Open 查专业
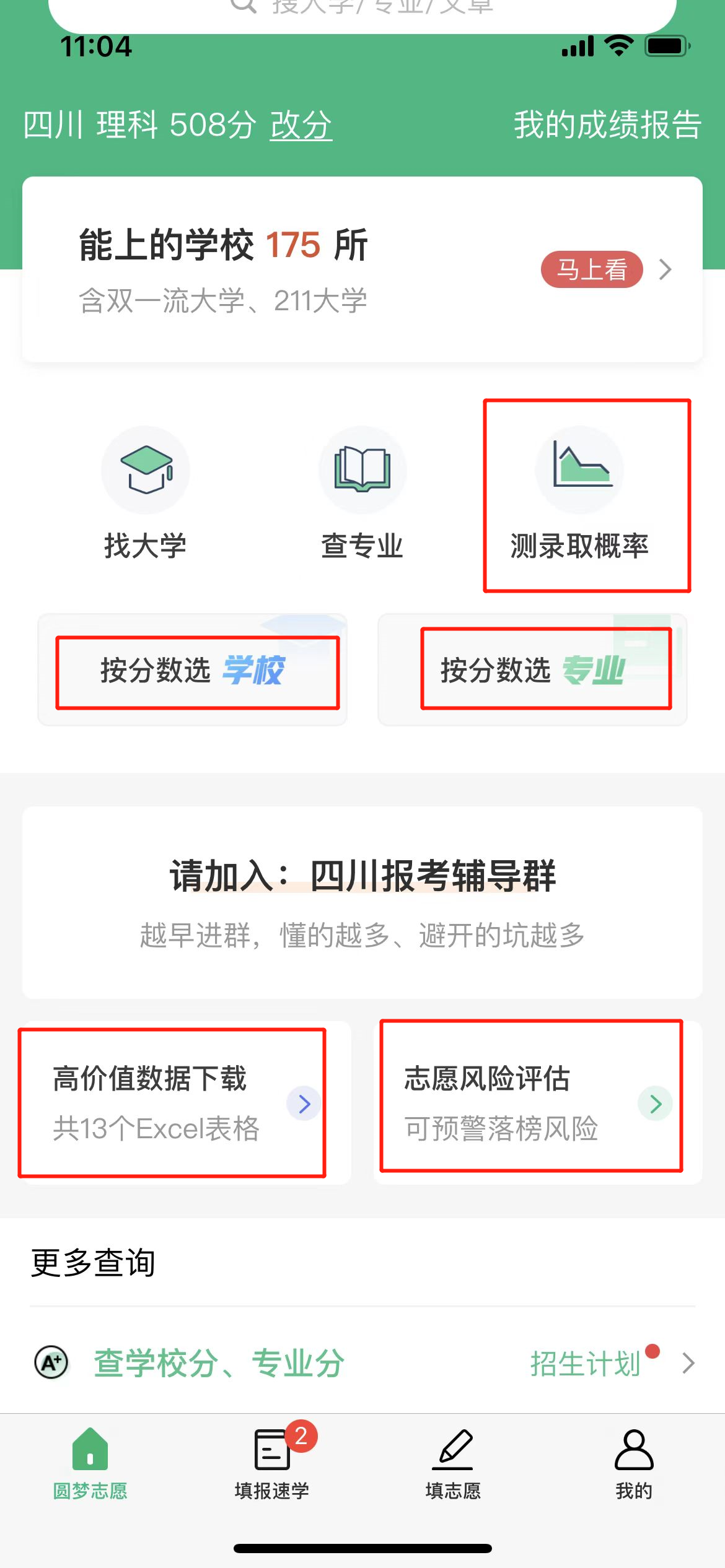Screen dimensions: 725x1568 (x=362, y=494)
